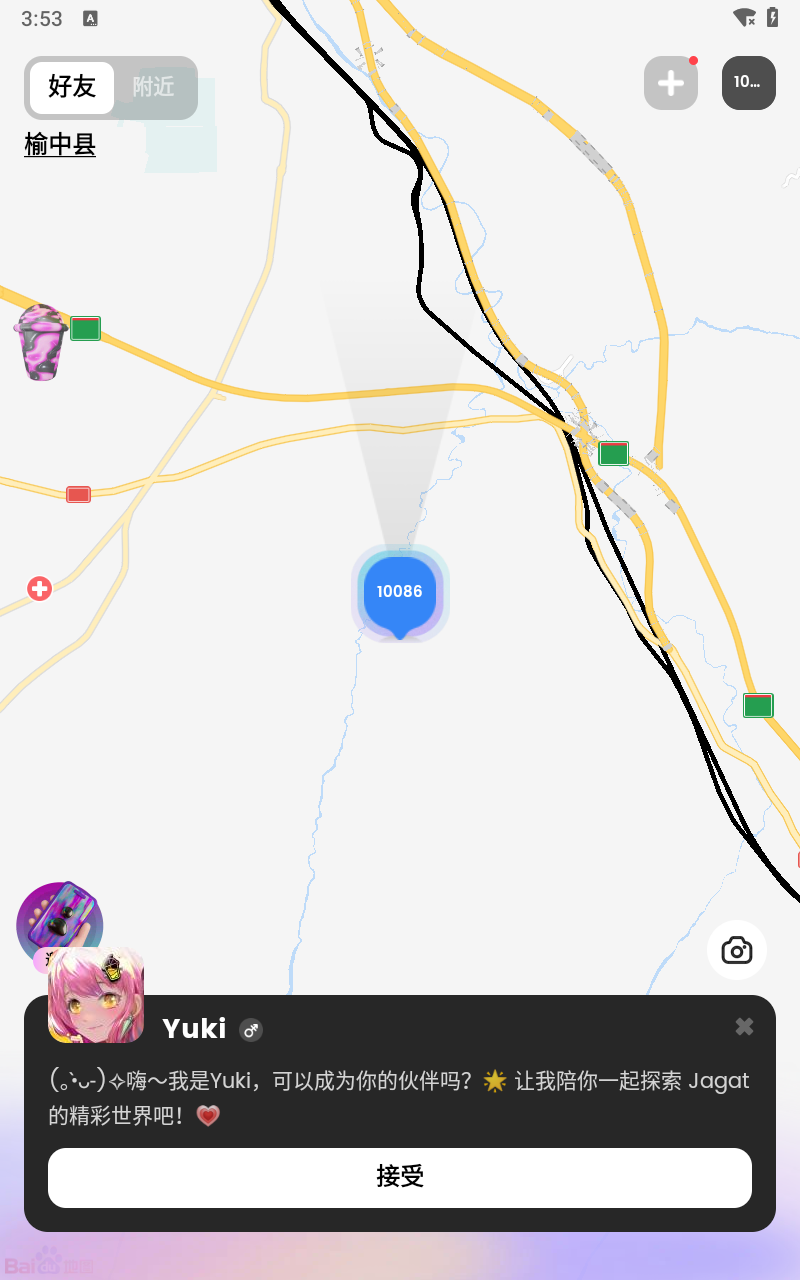
Task: Open the profile button showing 10…
Action: (748, 83)
